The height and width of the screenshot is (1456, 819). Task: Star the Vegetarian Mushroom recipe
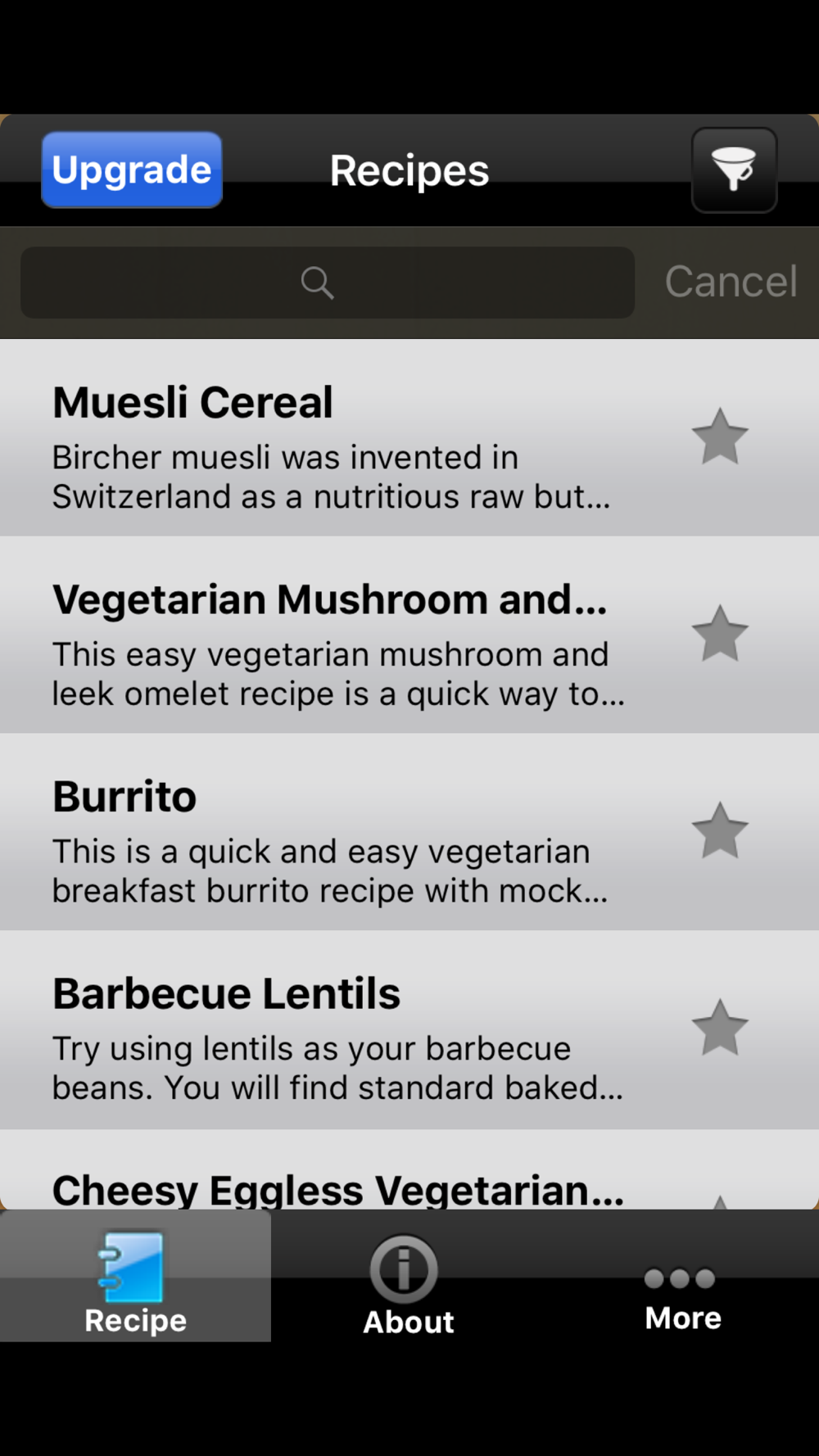coord(720,634)
